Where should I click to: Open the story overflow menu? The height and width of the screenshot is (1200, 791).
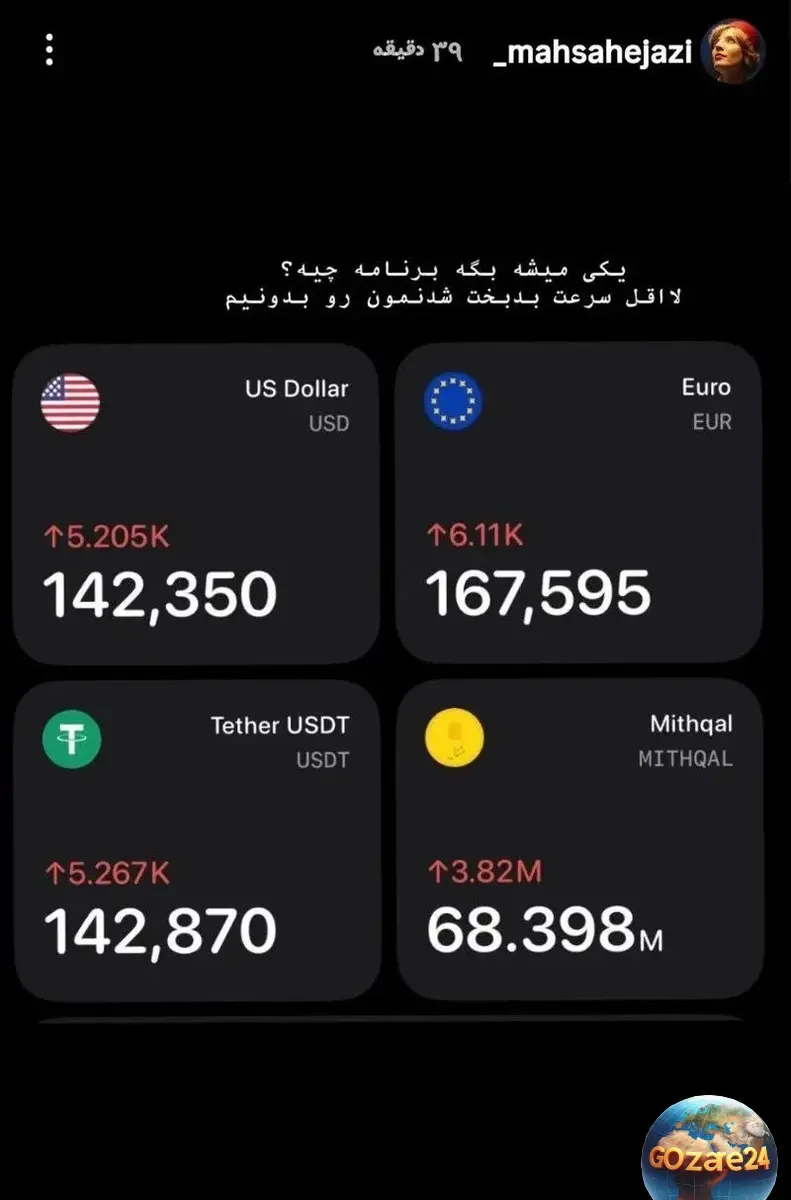coord(50,50)
